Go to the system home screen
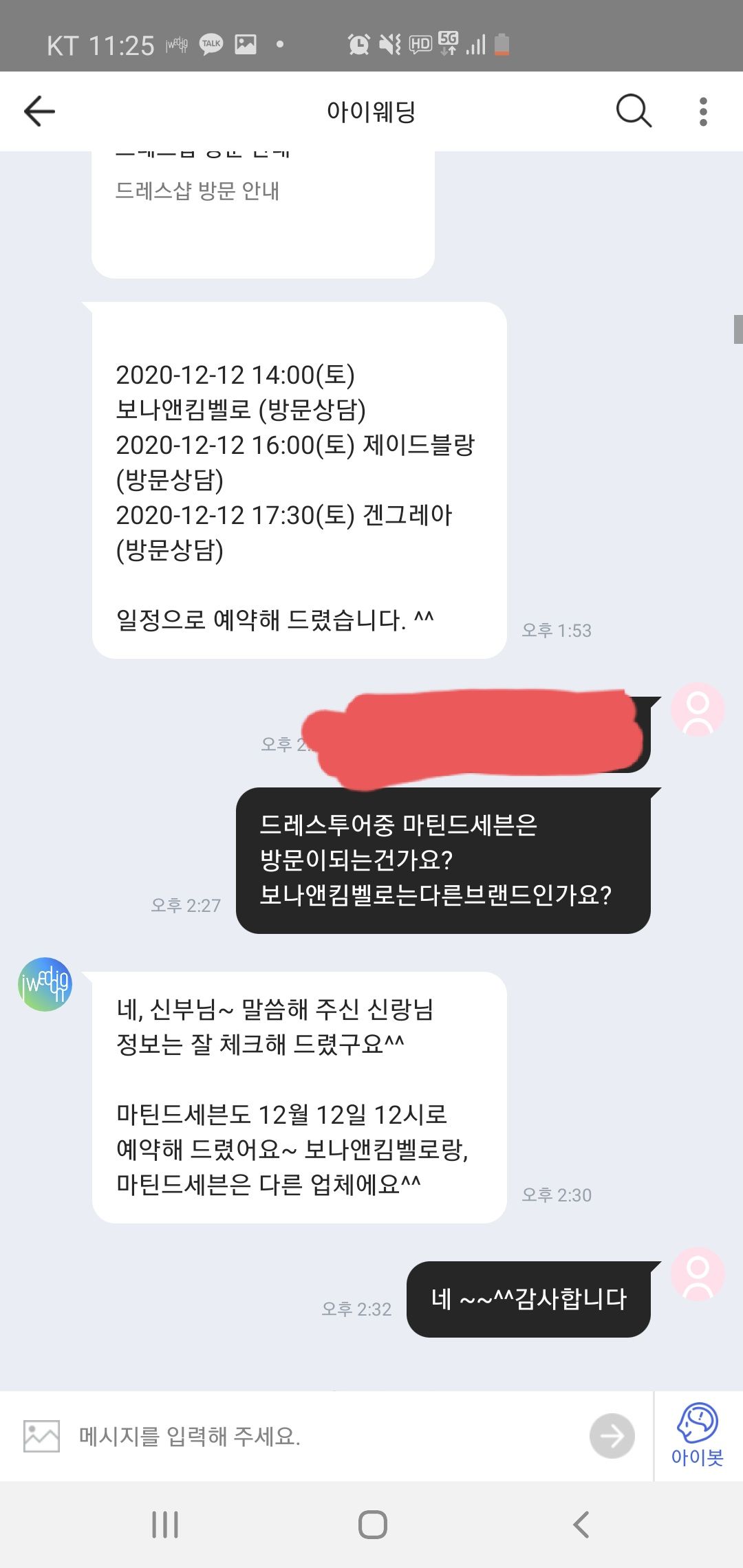743x1568 pixels. coord(372,1525)
